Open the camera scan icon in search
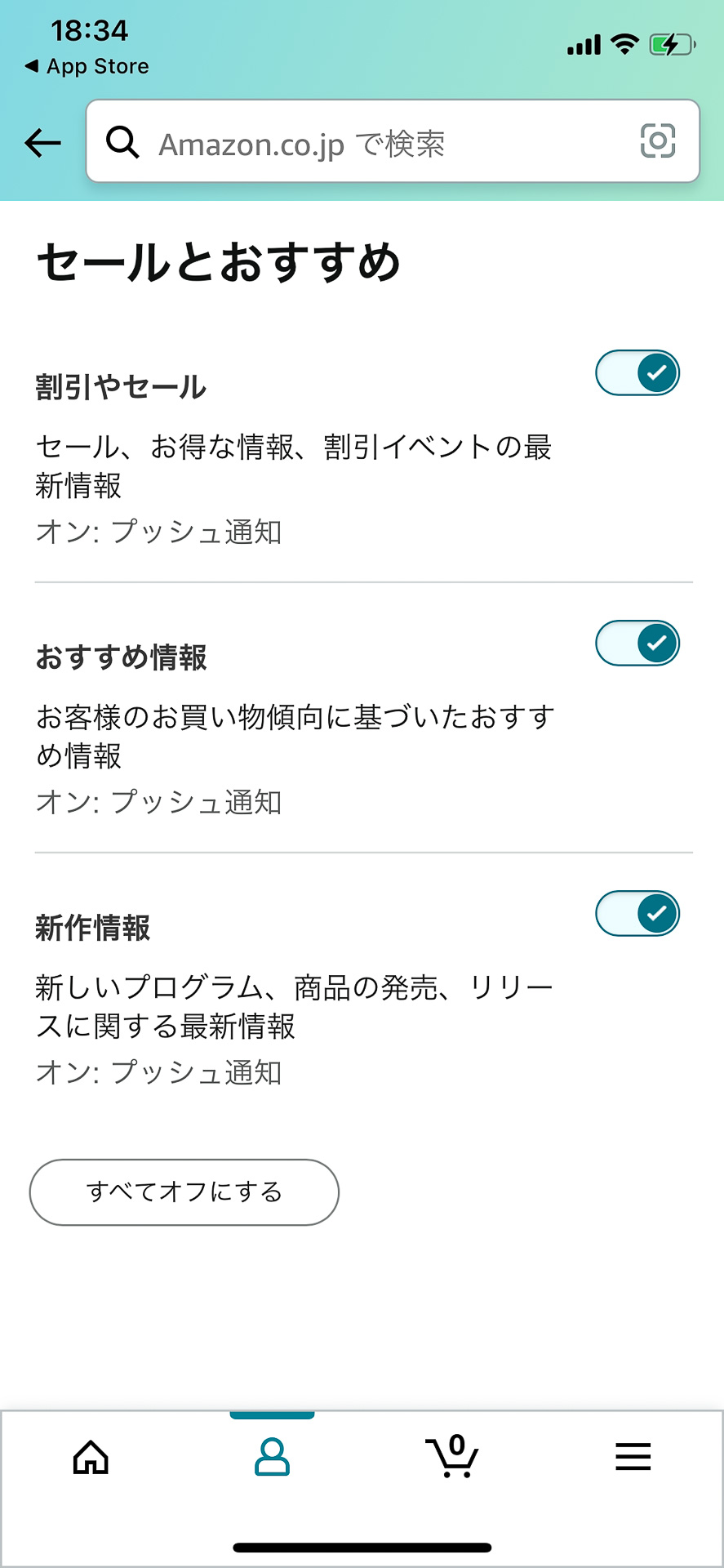 click(x=658, y=140)
